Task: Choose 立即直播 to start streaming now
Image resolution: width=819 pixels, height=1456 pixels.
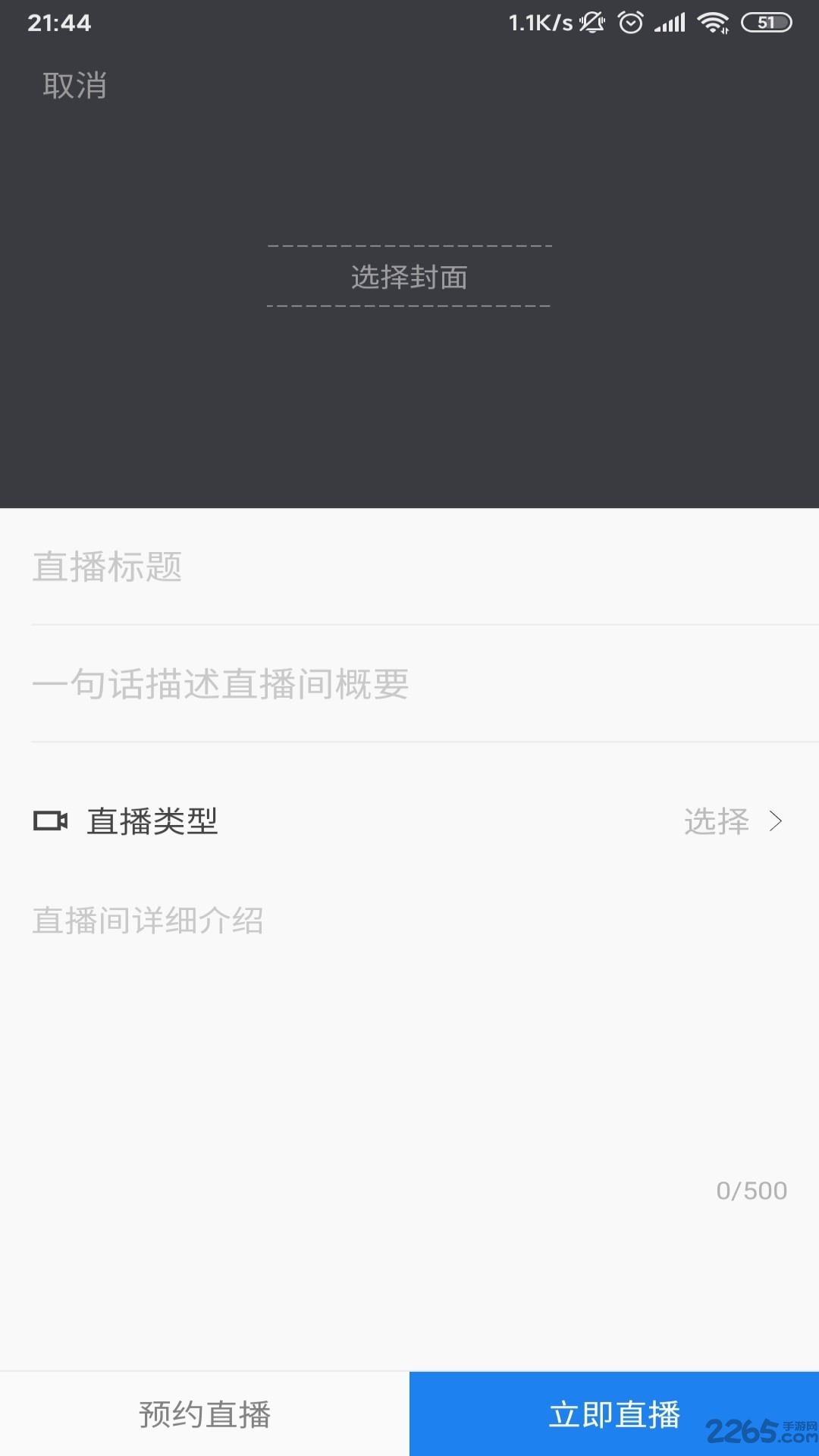Action: pos(613,1413)
